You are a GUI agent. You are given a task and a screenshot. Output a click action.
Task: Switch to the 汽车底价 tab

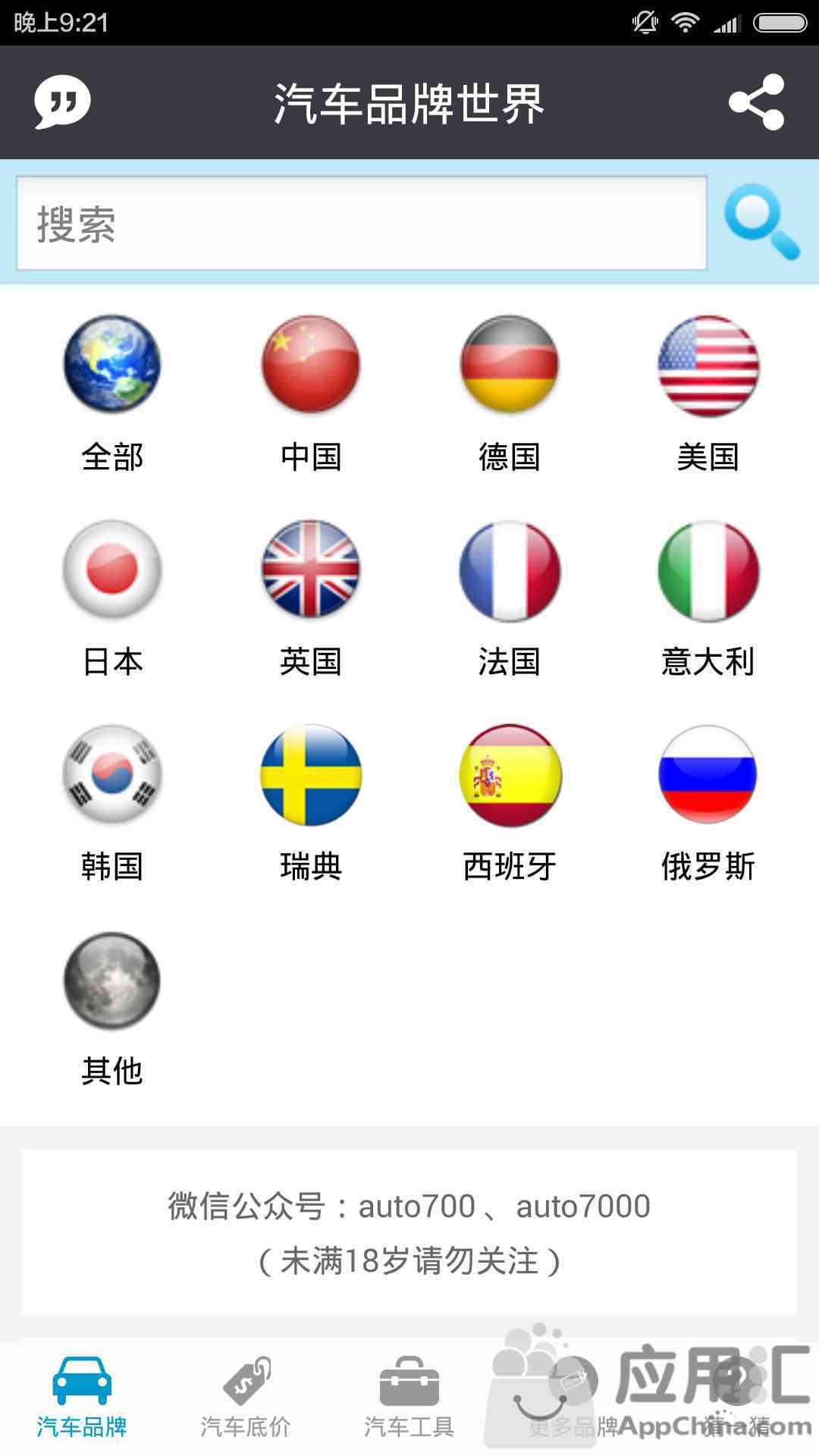[246, 1397]
